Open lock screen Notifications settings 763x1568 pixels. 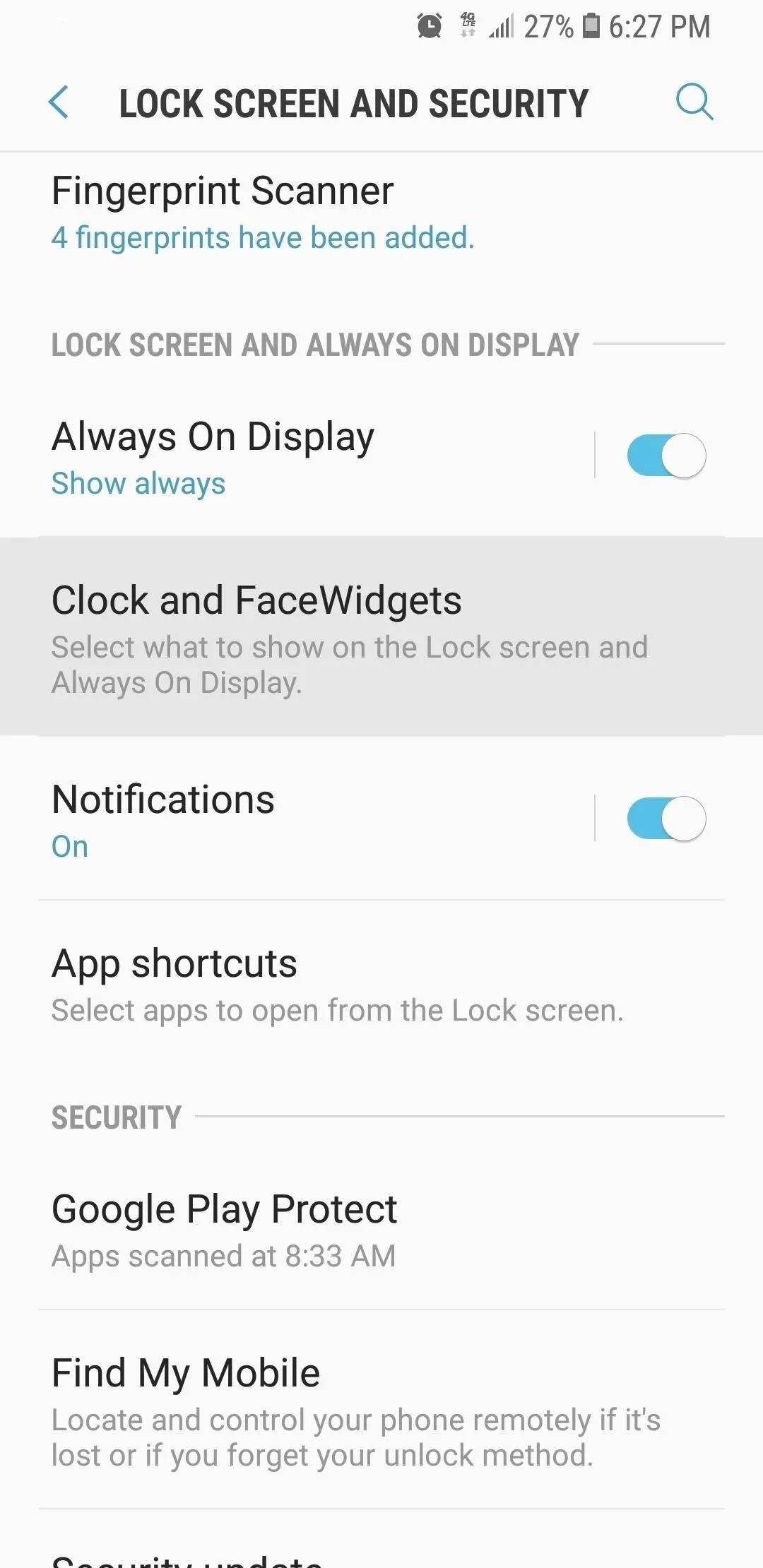click(x=297, y=819)
